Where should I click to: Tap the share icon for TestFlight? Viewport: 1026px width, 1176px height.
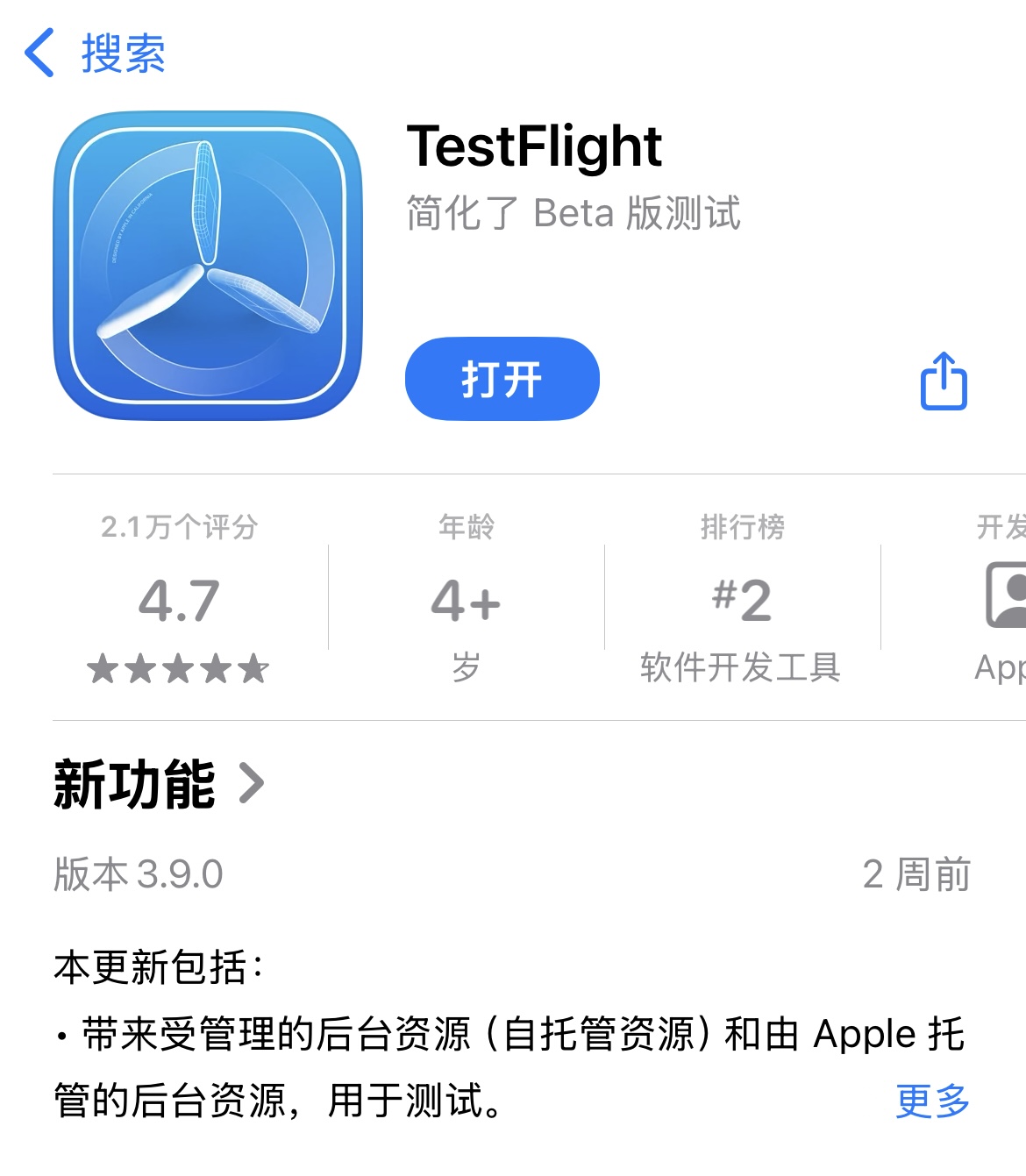942,379
